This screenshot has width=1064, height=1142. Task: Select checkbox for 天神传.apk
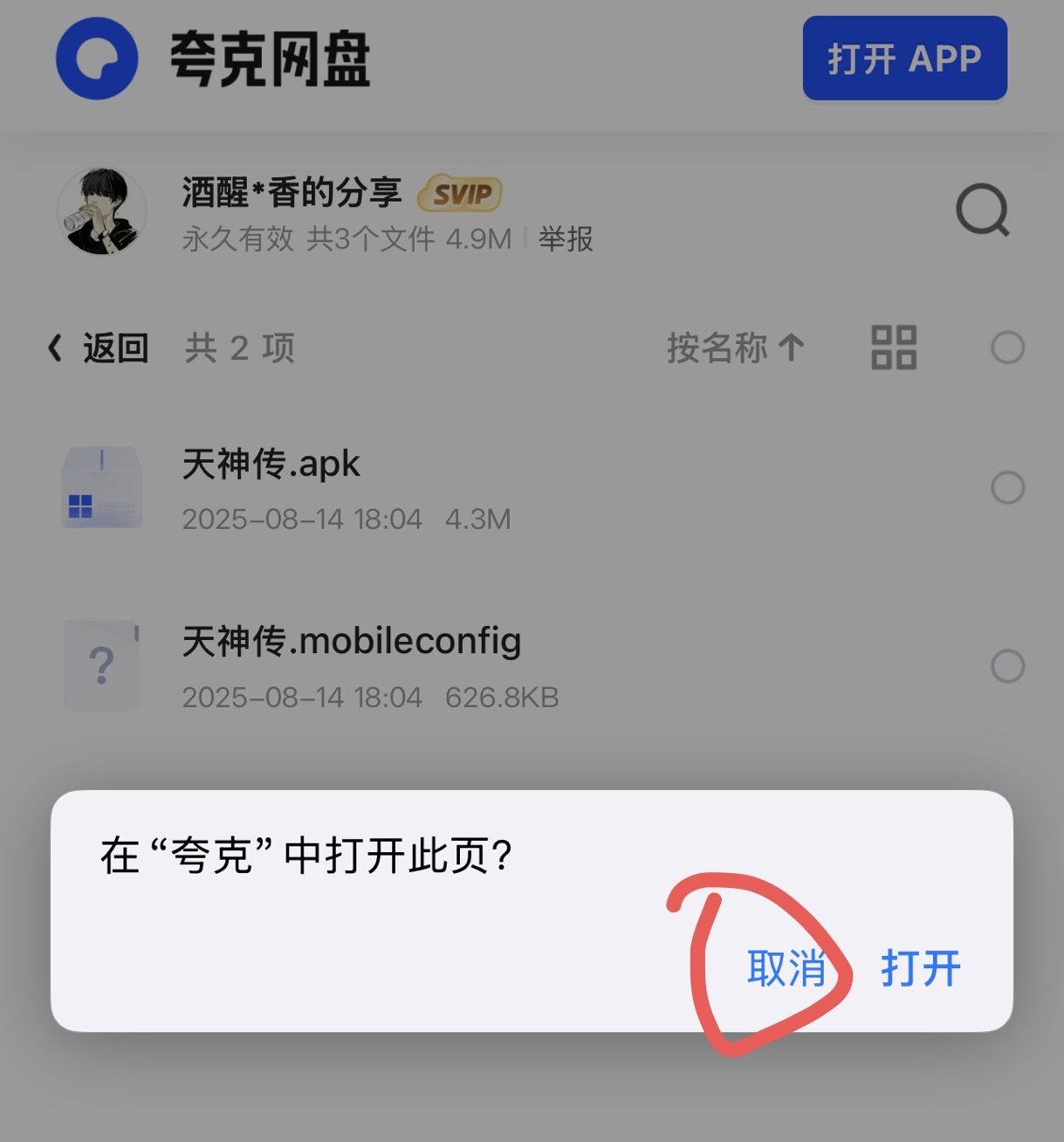click(x=1007, y=487)
